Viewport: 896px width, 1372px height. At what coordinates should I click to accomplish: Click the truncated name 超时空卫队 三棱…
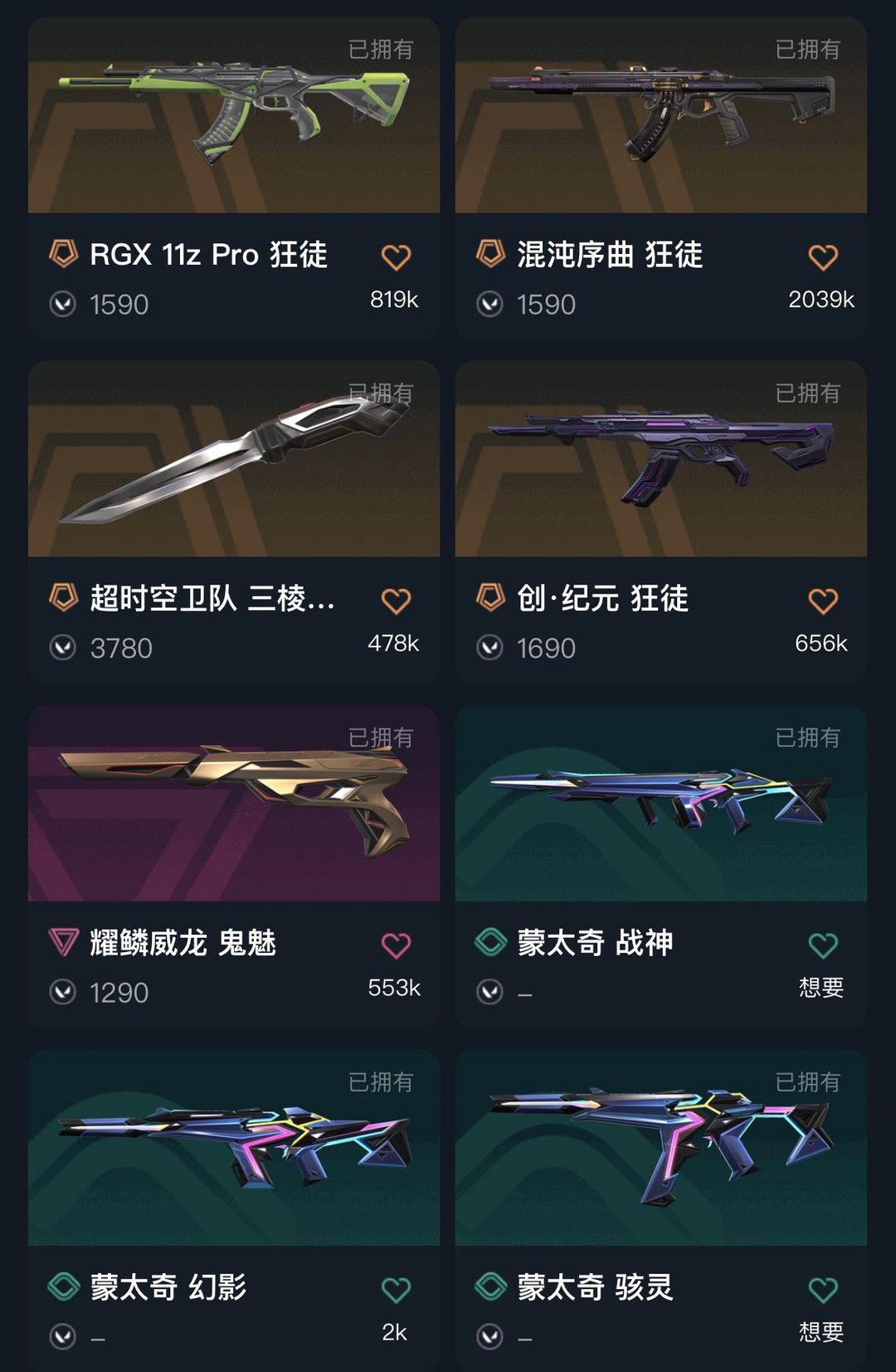point(212,599)
